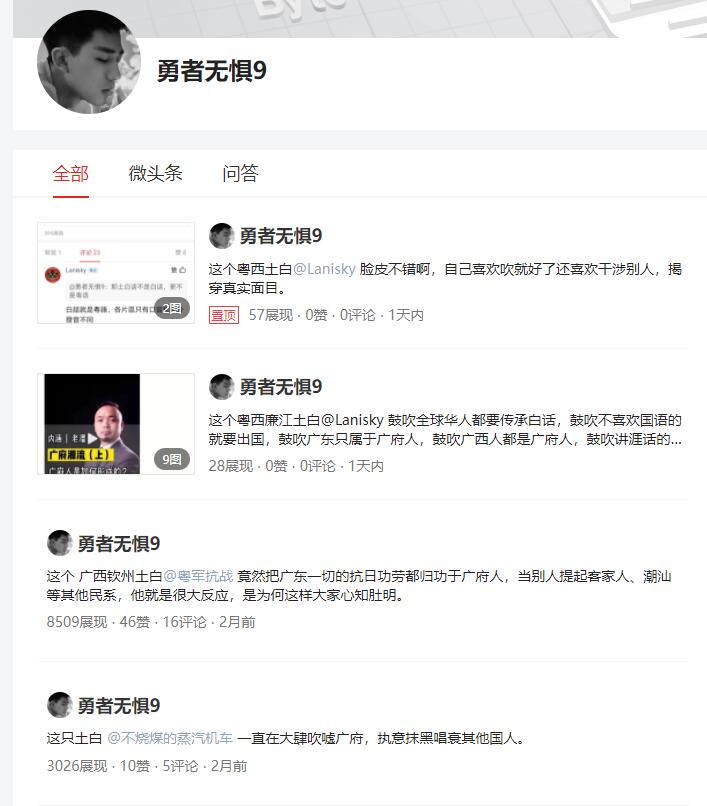The height and width of the screenshot is (806, 707).
Task: Open the @粤军抗战 mentioned profile
Action: [x=198, y=576]
